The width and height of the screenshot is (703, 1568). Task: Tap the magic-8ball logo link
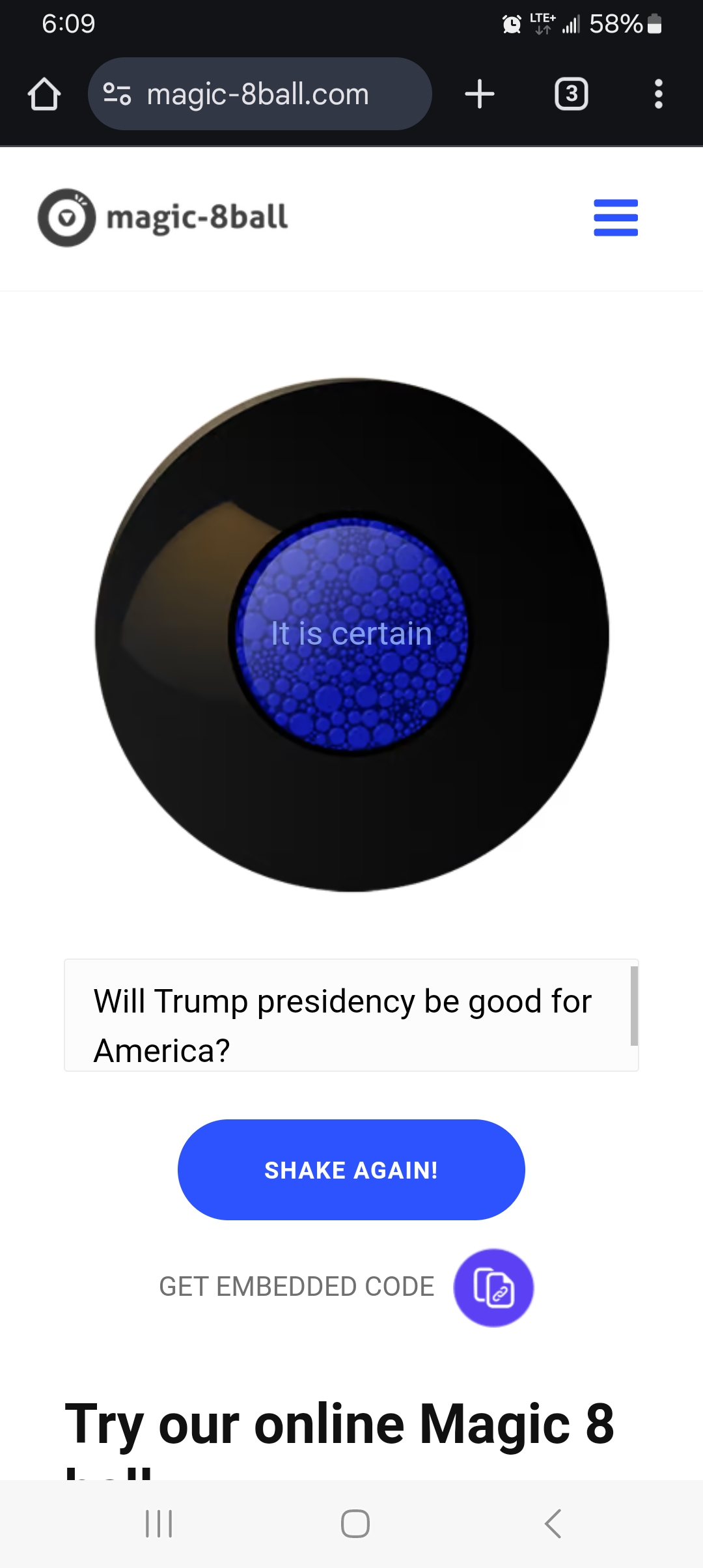tap(163, 217)
